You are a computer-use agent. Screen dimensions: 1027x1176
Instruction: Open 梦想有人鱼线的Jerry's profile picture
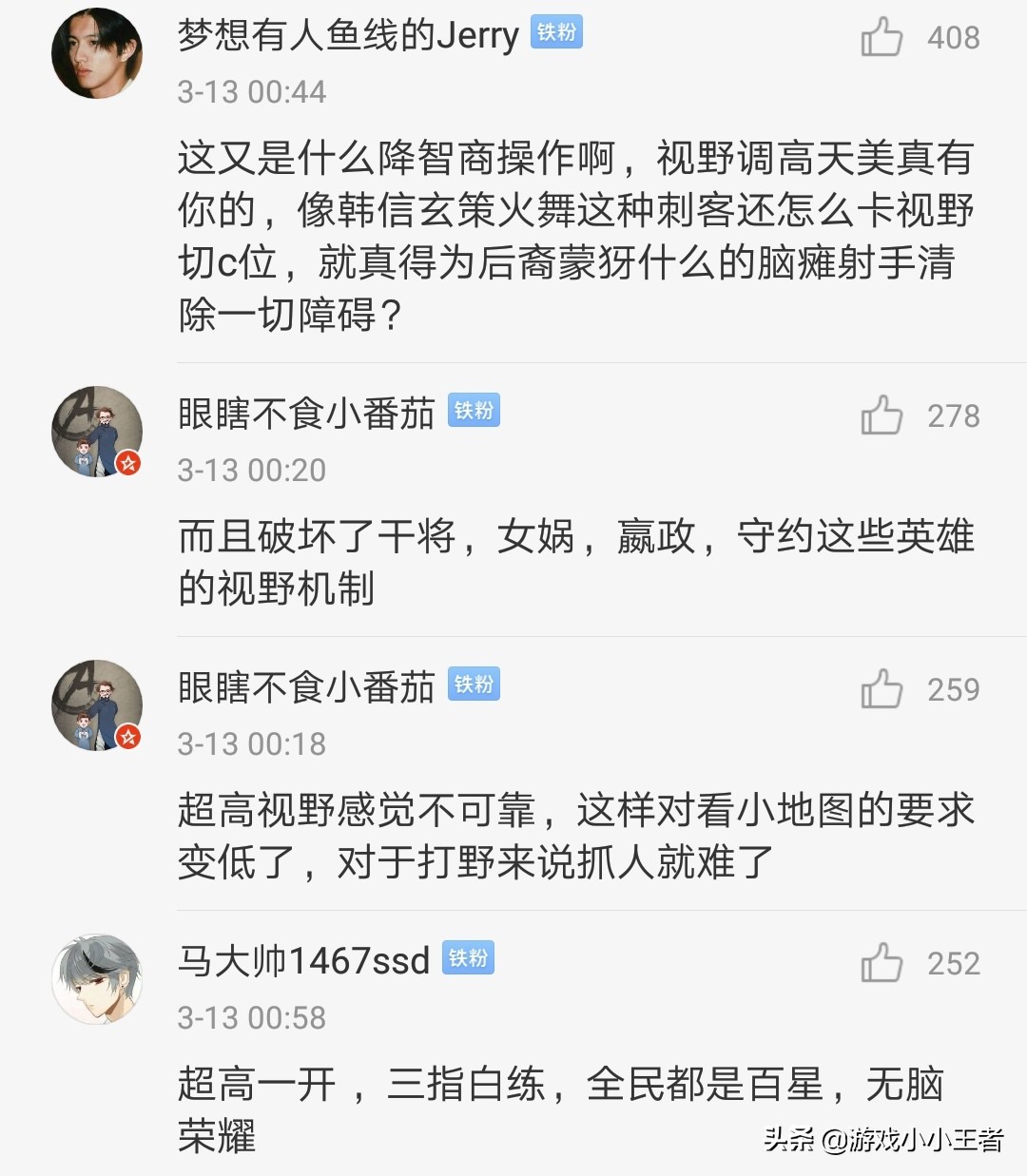pos(97,53)
